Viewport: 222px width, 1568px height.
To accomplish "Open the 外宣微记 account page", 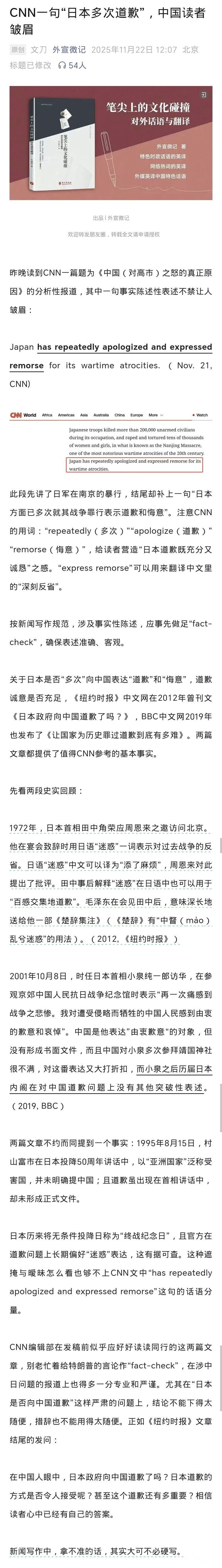I will pyautogui.click(x=69, y=50).
